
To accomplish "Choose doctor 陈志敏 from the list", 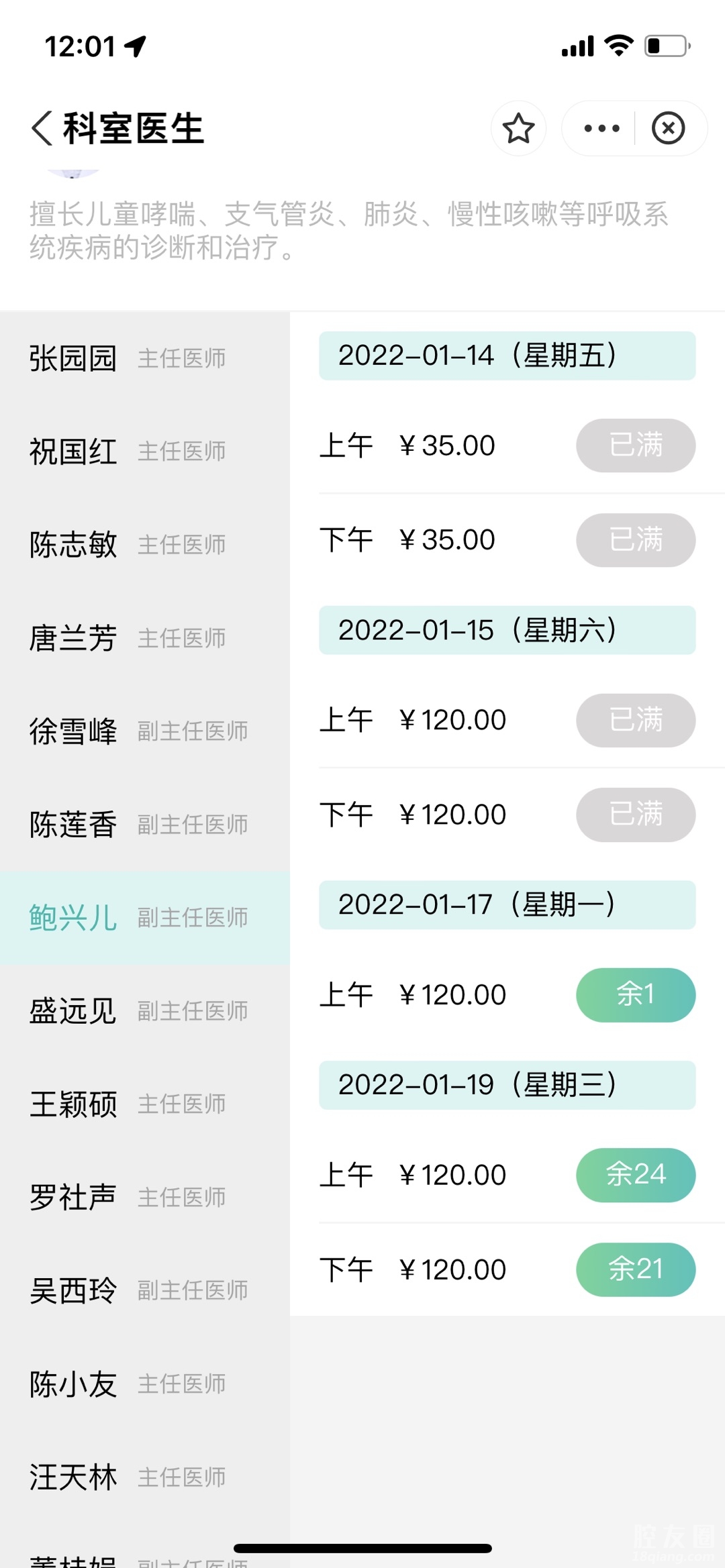I will pos(128,545).
